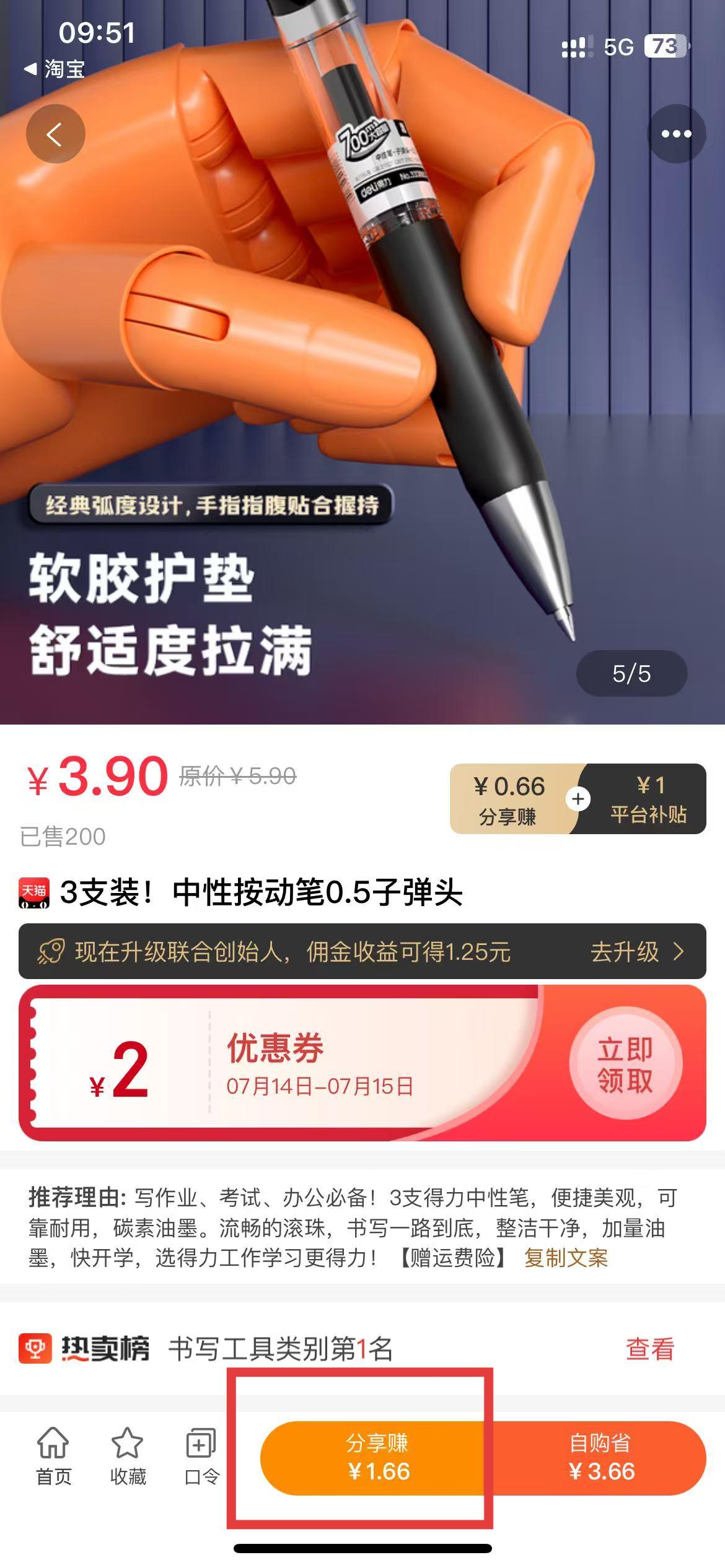
Task: View the 热卖榜 ranking with 查看
Action: pos(649,1348)
